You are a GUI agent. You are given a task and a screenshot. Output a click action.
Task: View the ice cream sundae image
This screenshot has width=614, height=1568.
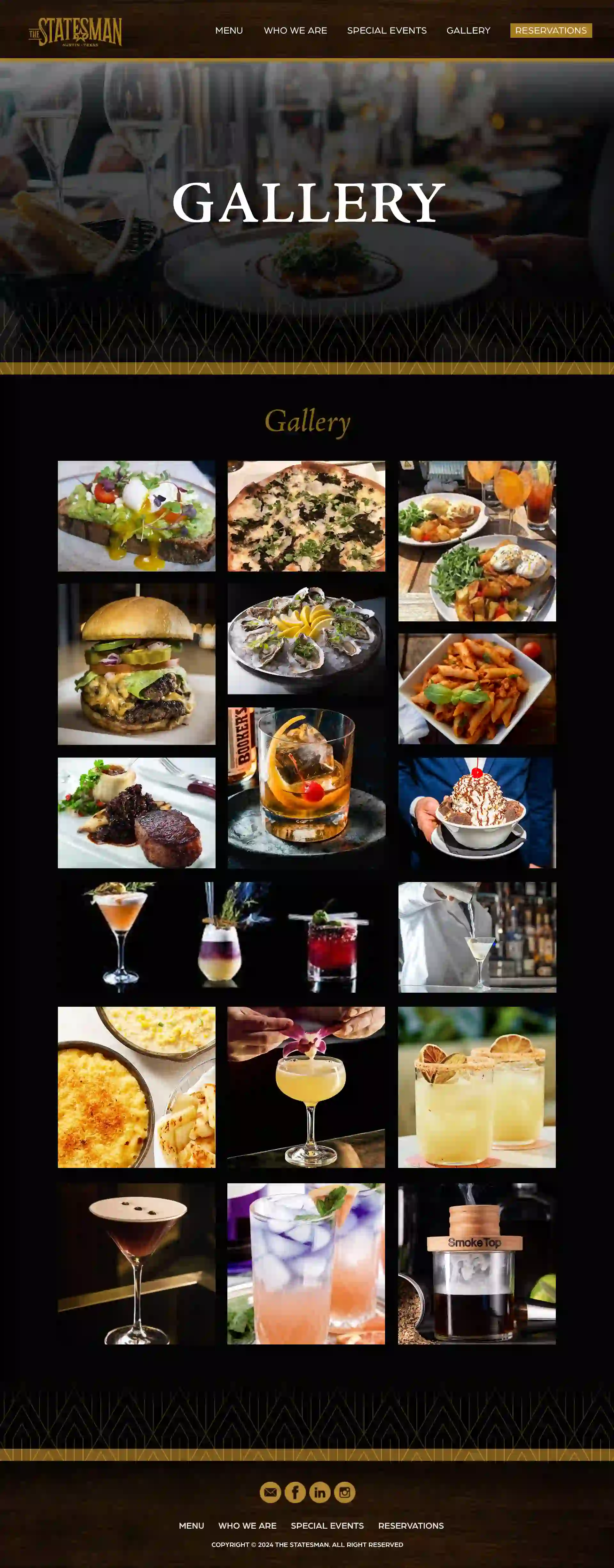click(x=476, y=812)
